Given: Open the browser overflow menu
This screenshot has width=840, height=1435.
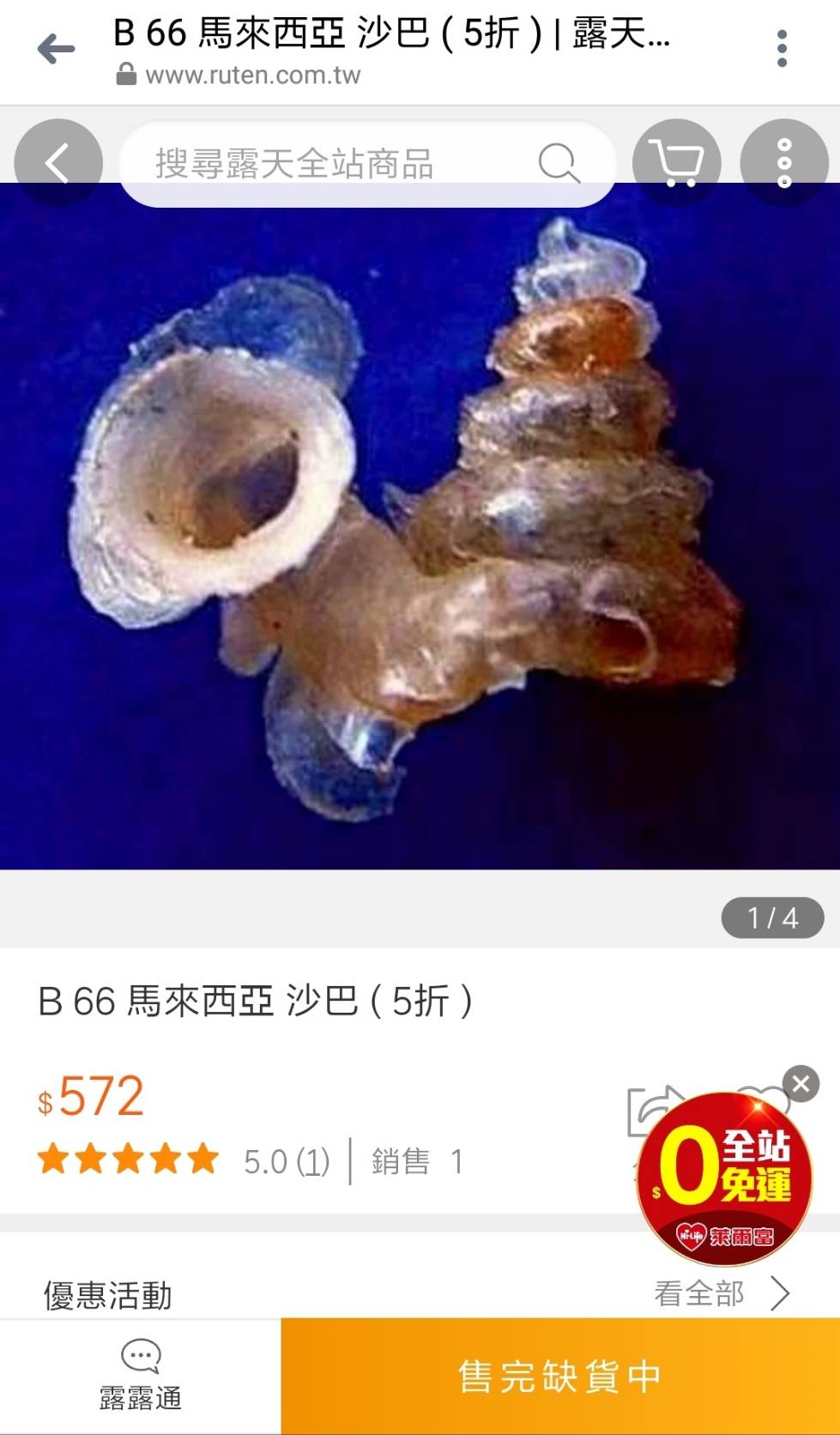Looking at the screenshot, I should 782,48.
